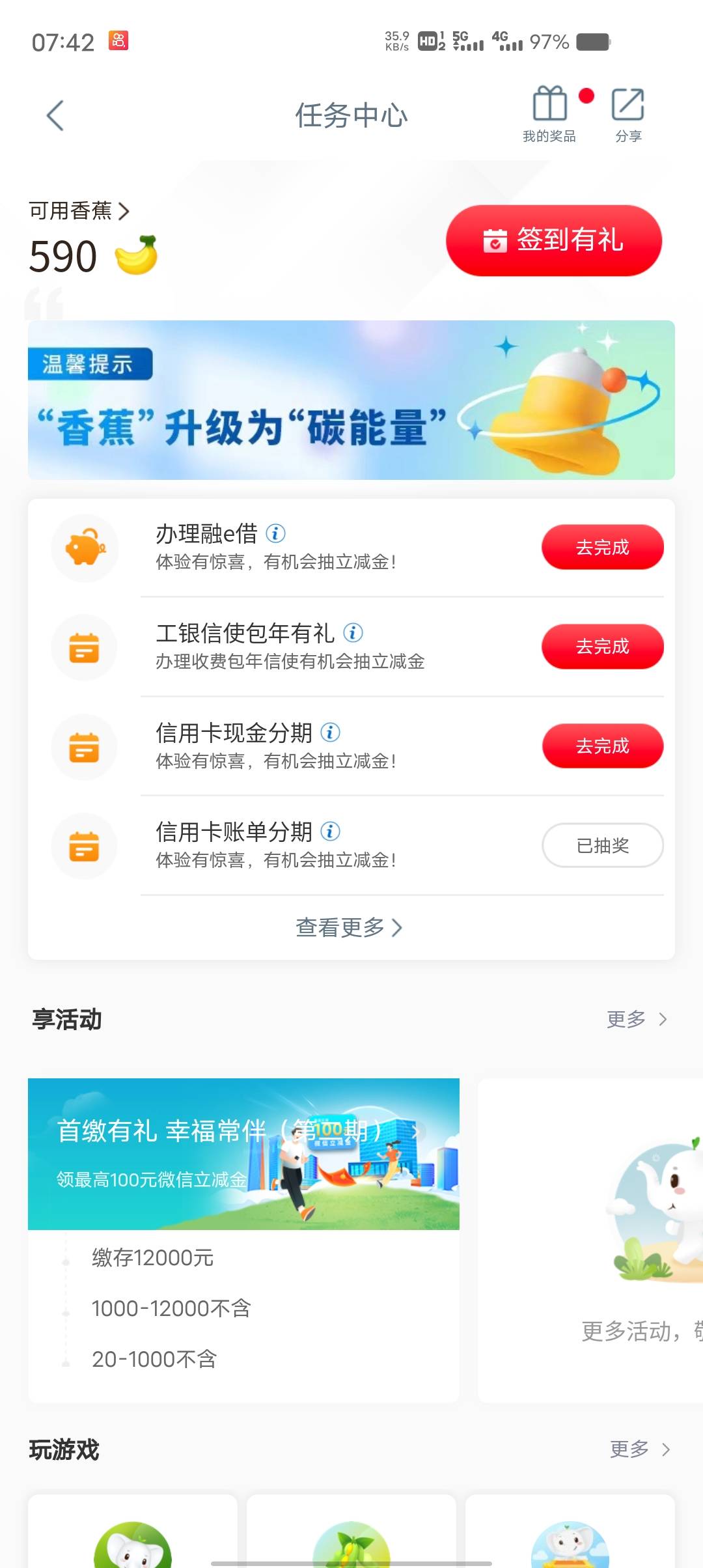Show info for 工银信使包年有礼
Image resolution: width=703 pixels, height=1568 pixels.
(x=353, y=633)
